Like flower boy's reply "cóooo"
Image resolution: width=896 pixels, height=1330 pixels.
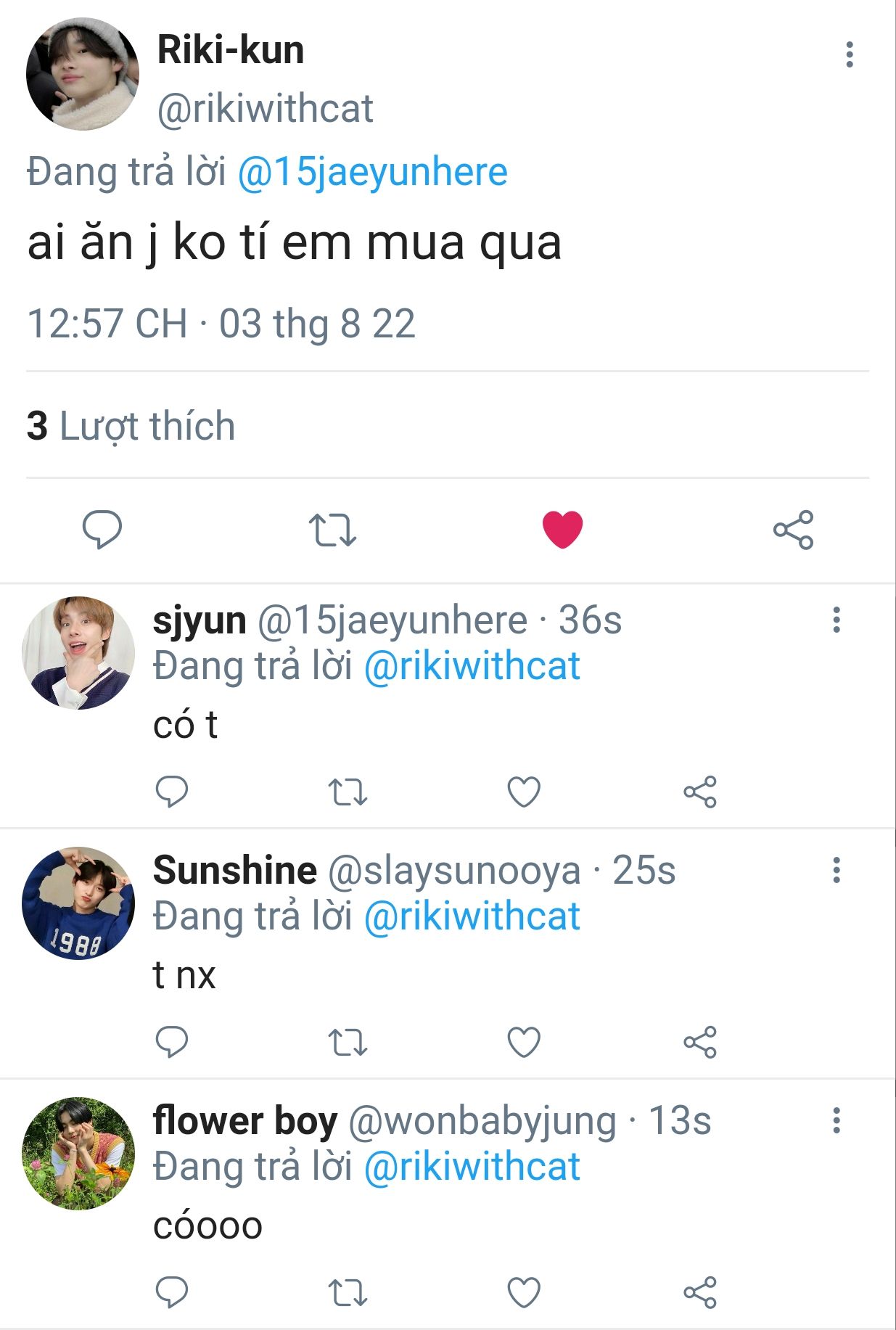pyautogui.click(x=524, y=1292)
